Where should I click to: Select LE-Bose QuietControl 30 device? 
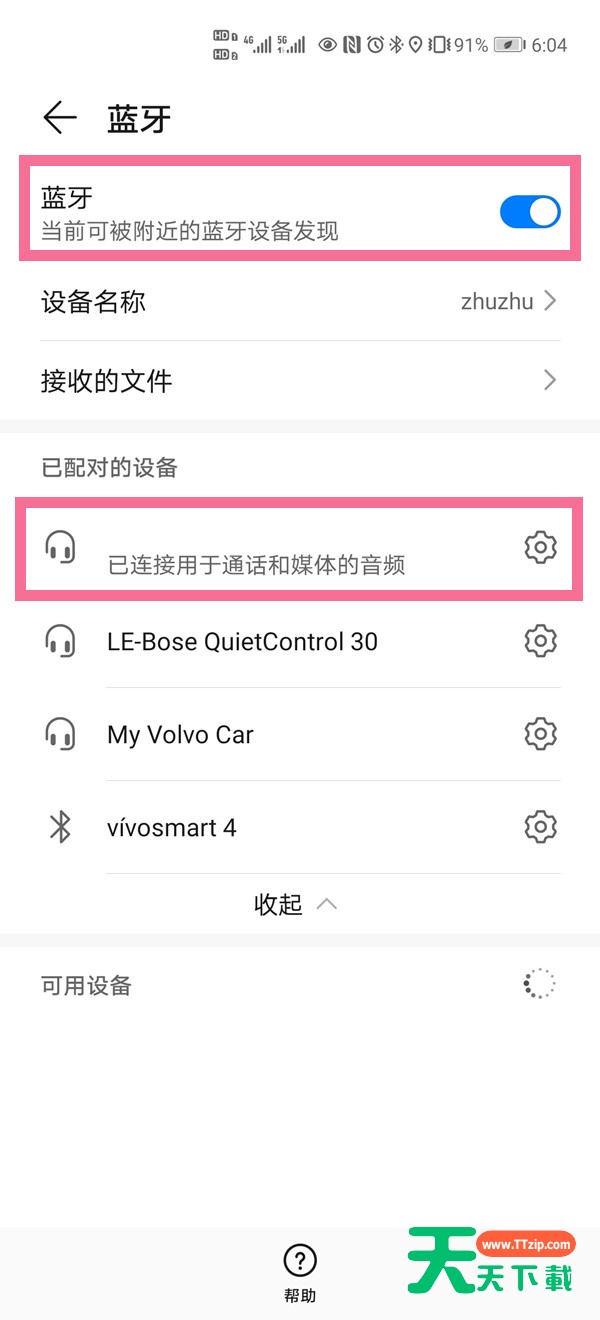click(x=242, y=642)
